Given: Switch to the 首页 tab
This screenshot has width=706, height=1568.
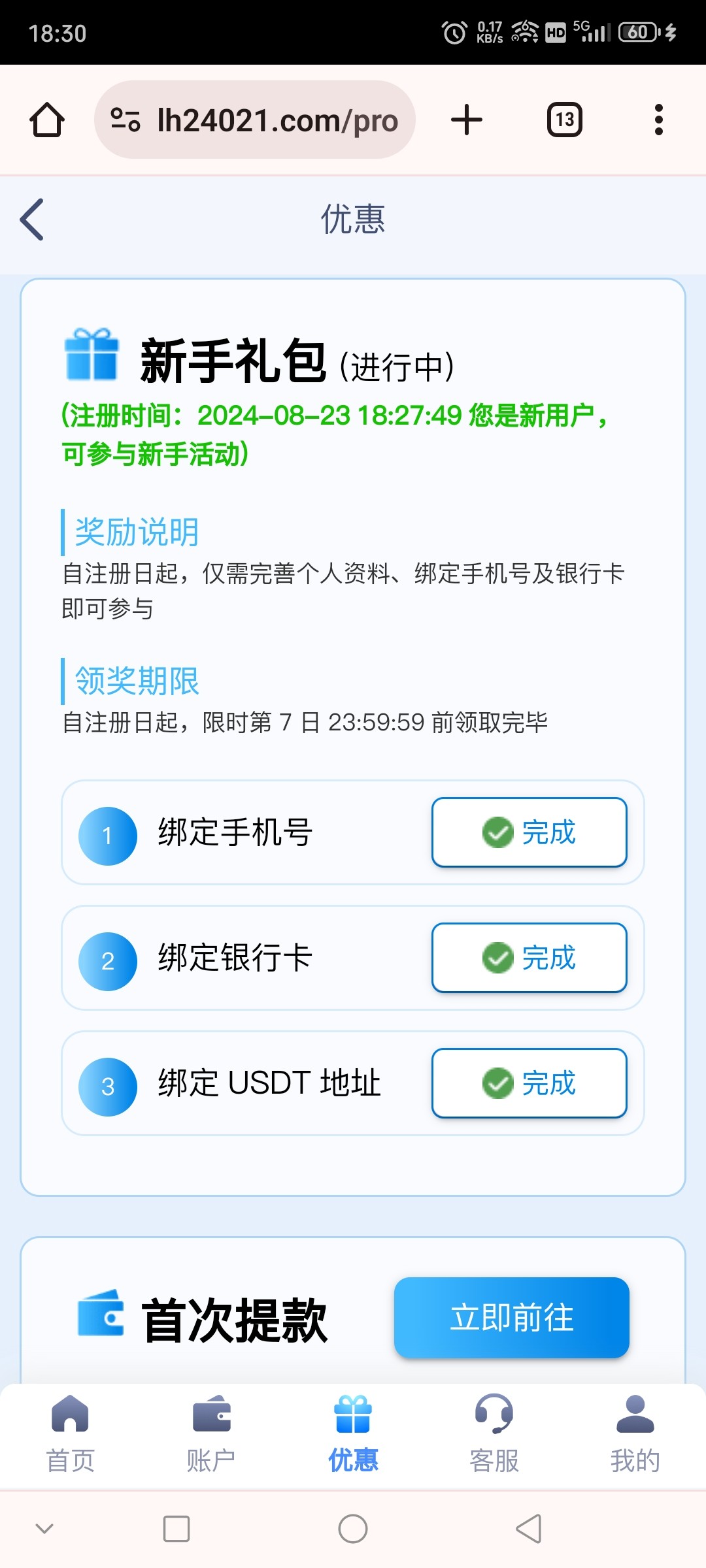Looking at the screenshot, I should pyautogui.click(x=71, y=1435).
